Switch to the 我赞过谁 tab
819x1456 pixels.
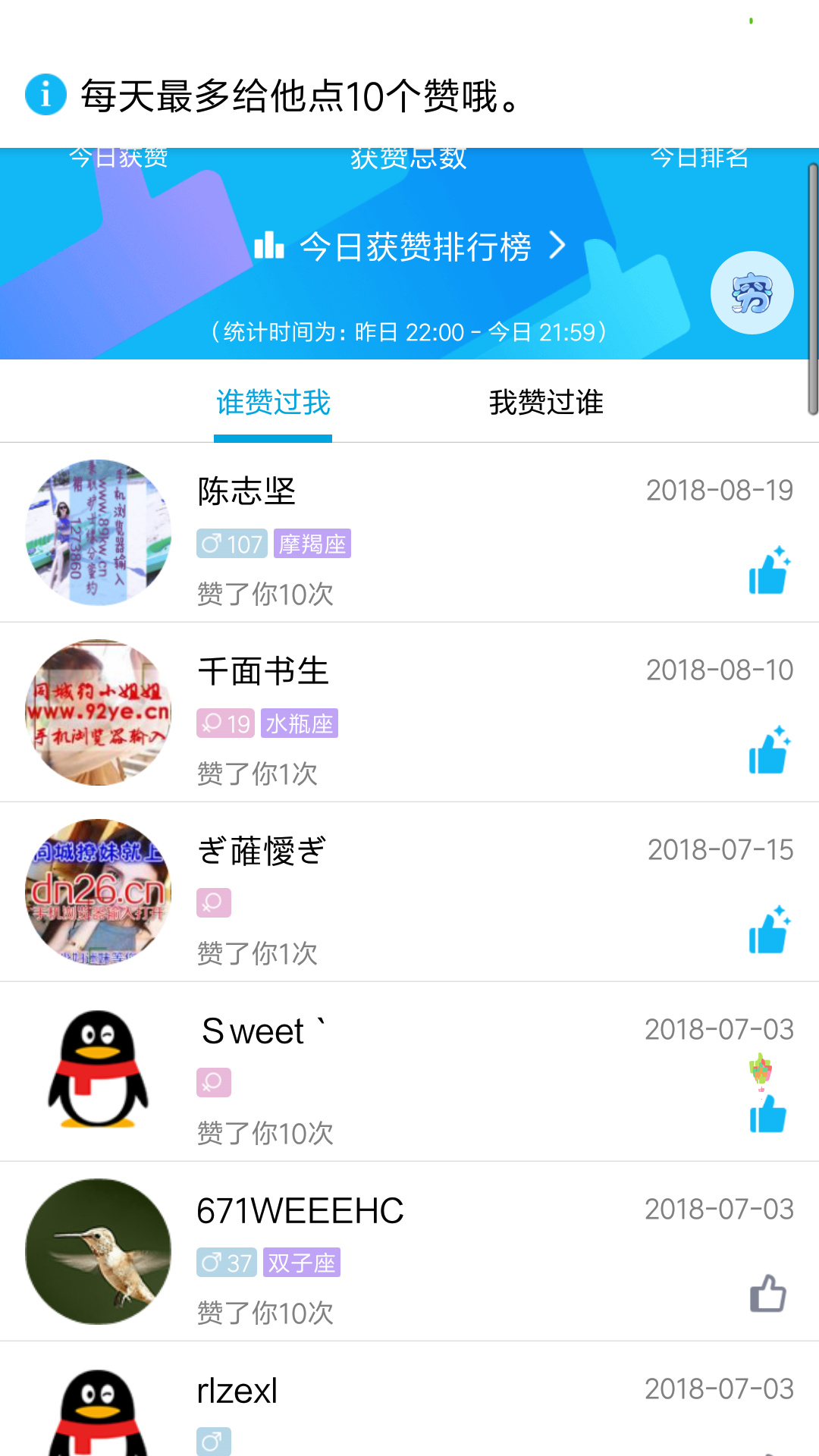(x=545, y=403)
